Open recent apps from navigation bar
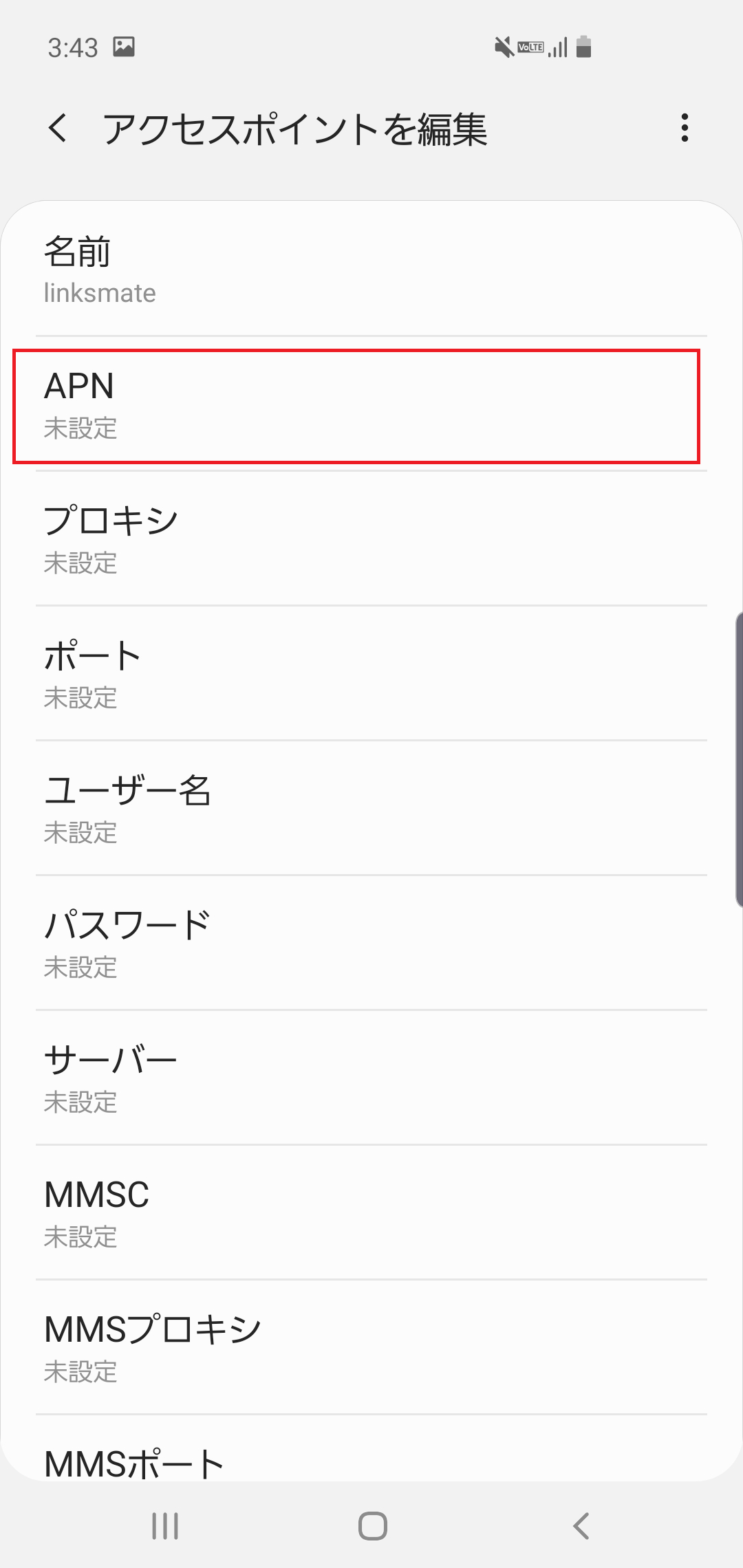Image resolution: width=743 pixels, height=1568 pixels. (x=165, y=1526)
